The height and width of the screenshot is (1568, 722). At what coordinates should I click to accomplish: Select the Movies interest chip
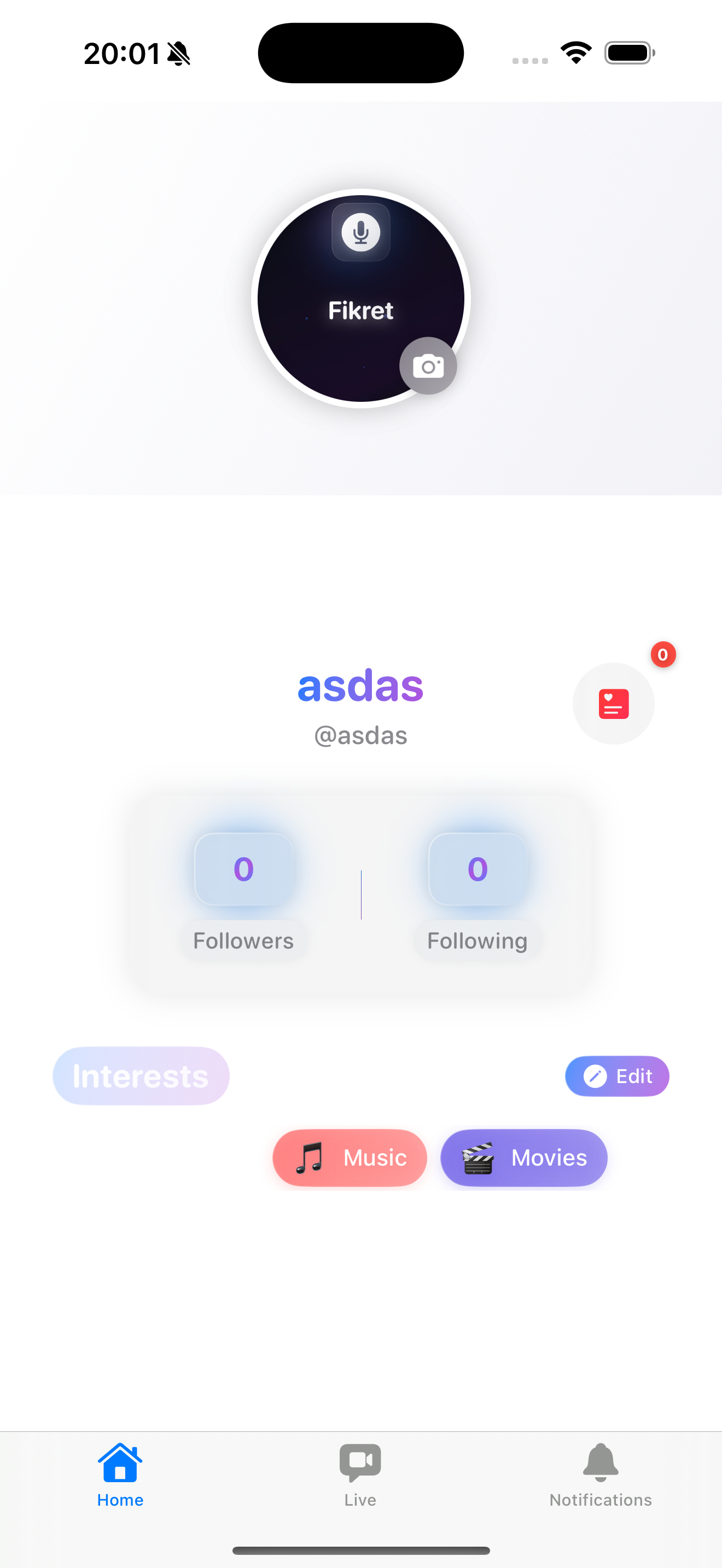(523, 1158)
